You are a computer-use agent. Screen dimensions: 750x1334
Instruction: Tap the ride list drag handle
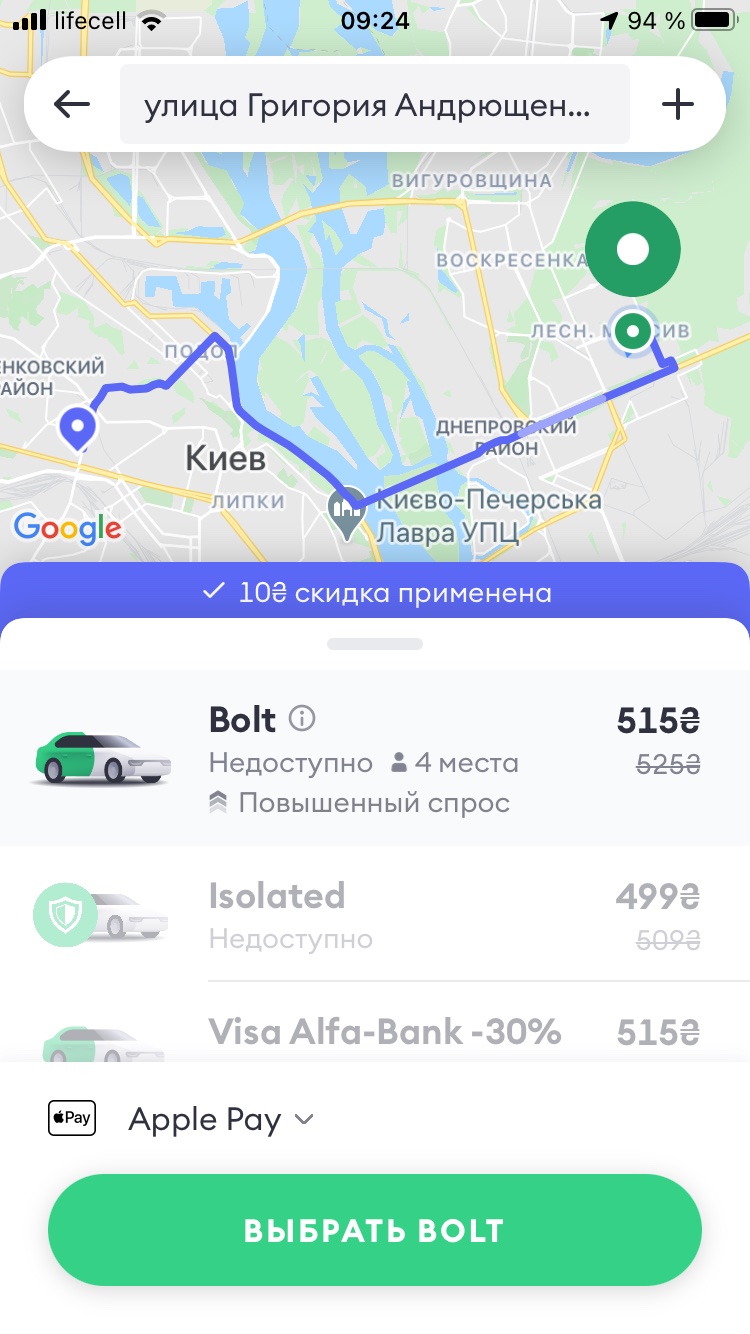[375, 644]
